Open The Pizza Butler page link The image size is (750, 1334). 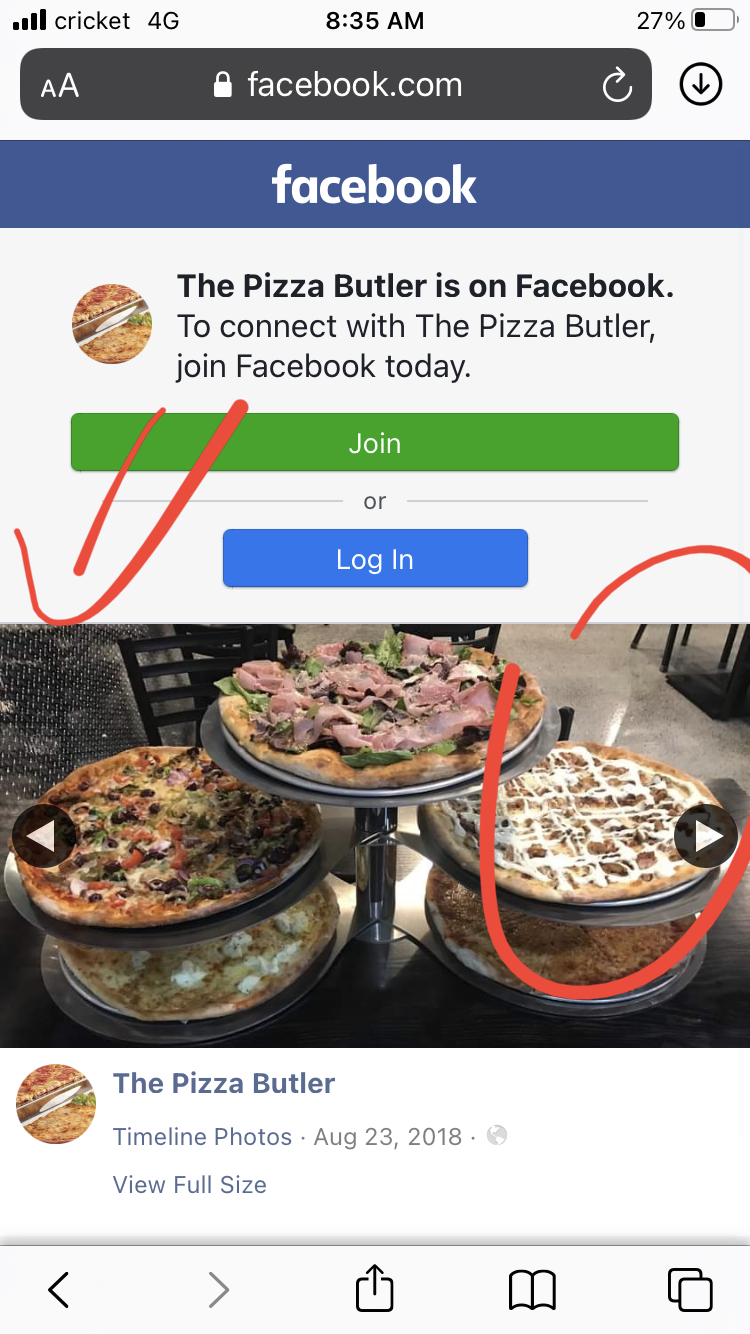pyautogui.click(x=224, y=1083)
